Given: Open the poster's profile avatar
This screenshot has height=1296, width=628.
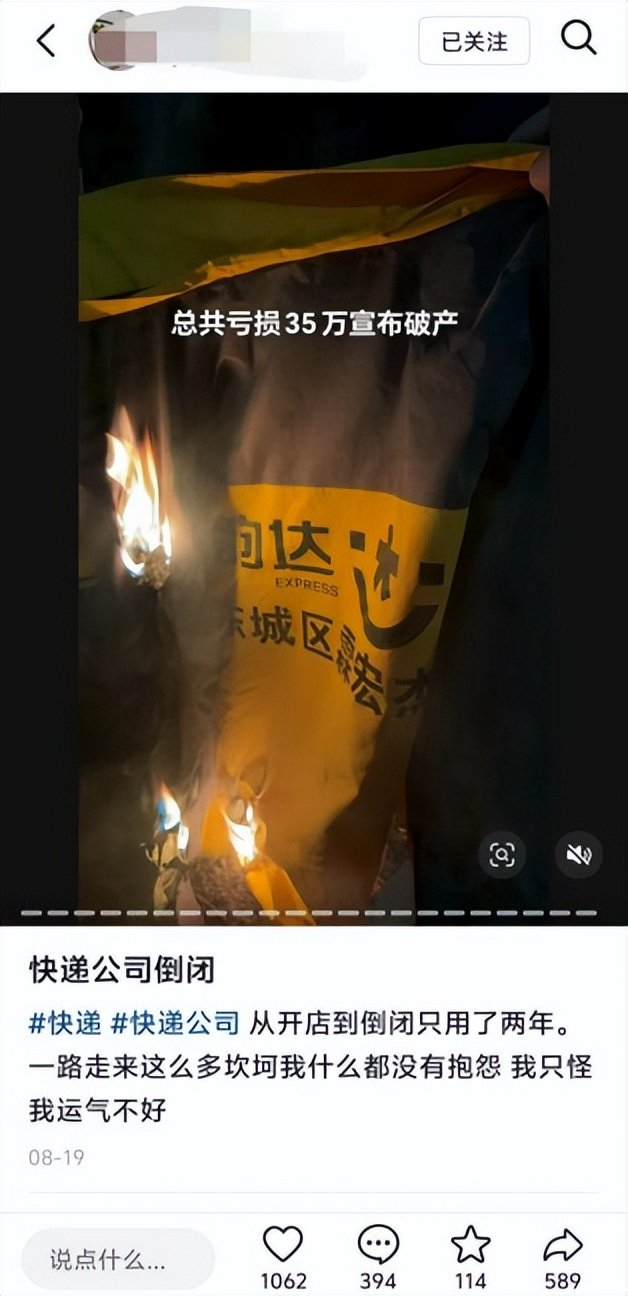Looking at the screenshot, I should click(x=113, y=40).
